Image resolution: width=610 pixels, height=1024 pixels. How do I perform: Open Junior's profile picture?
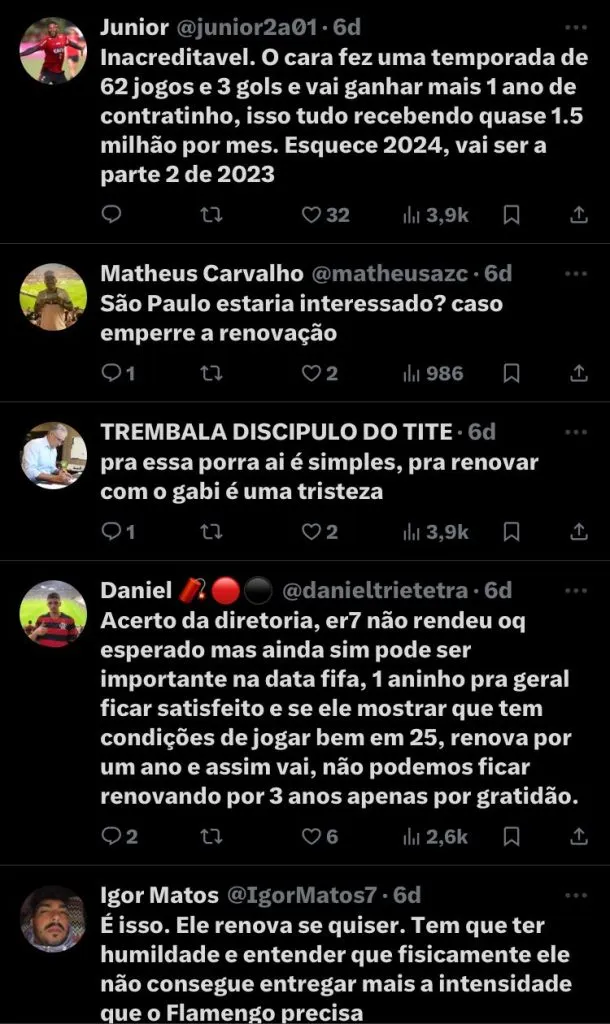[x=53, y=50]
